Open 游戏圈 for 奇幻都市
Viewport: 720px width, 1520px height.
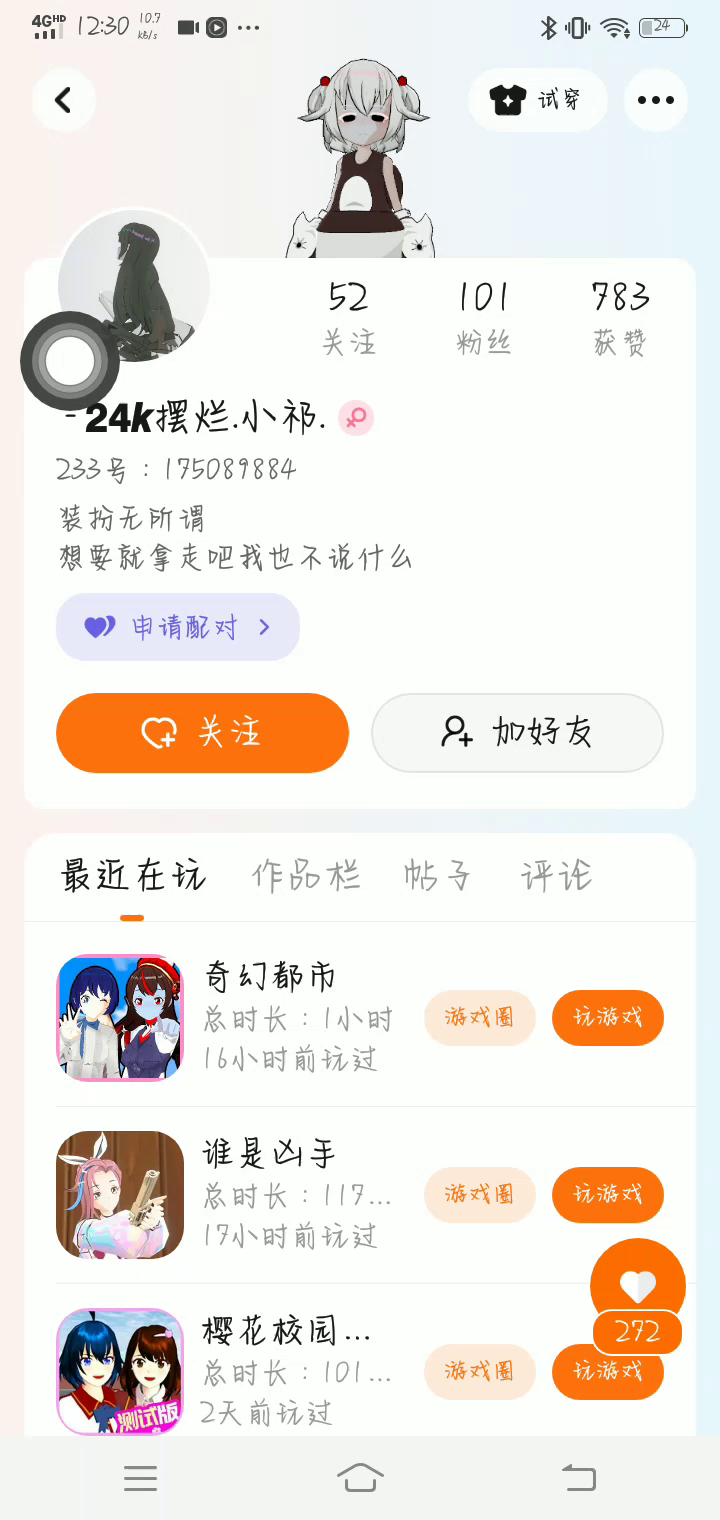pos(479,1018)
